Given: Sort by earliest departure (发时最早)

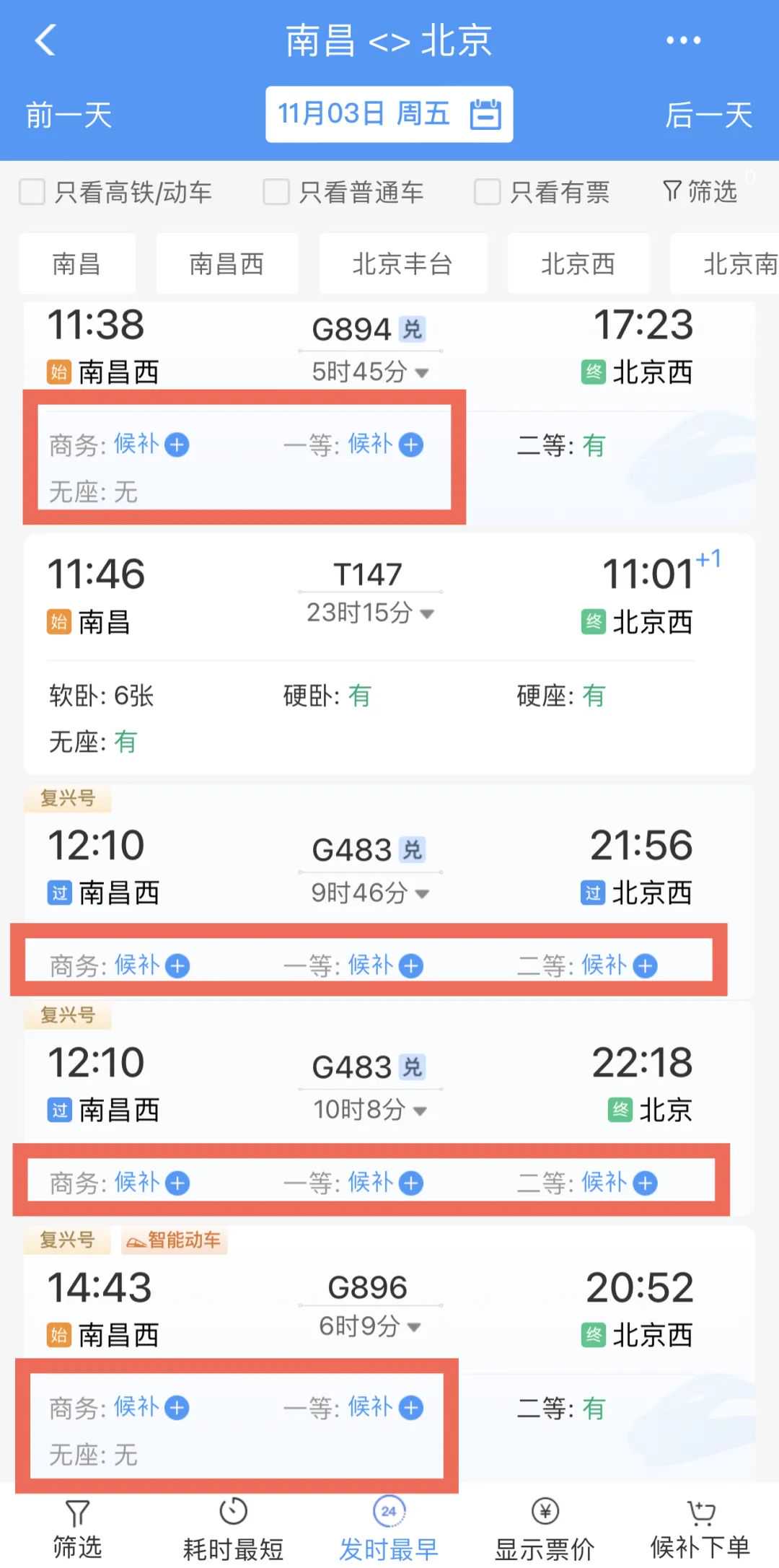Looking at the screenshot, I should pos(389,1528).
